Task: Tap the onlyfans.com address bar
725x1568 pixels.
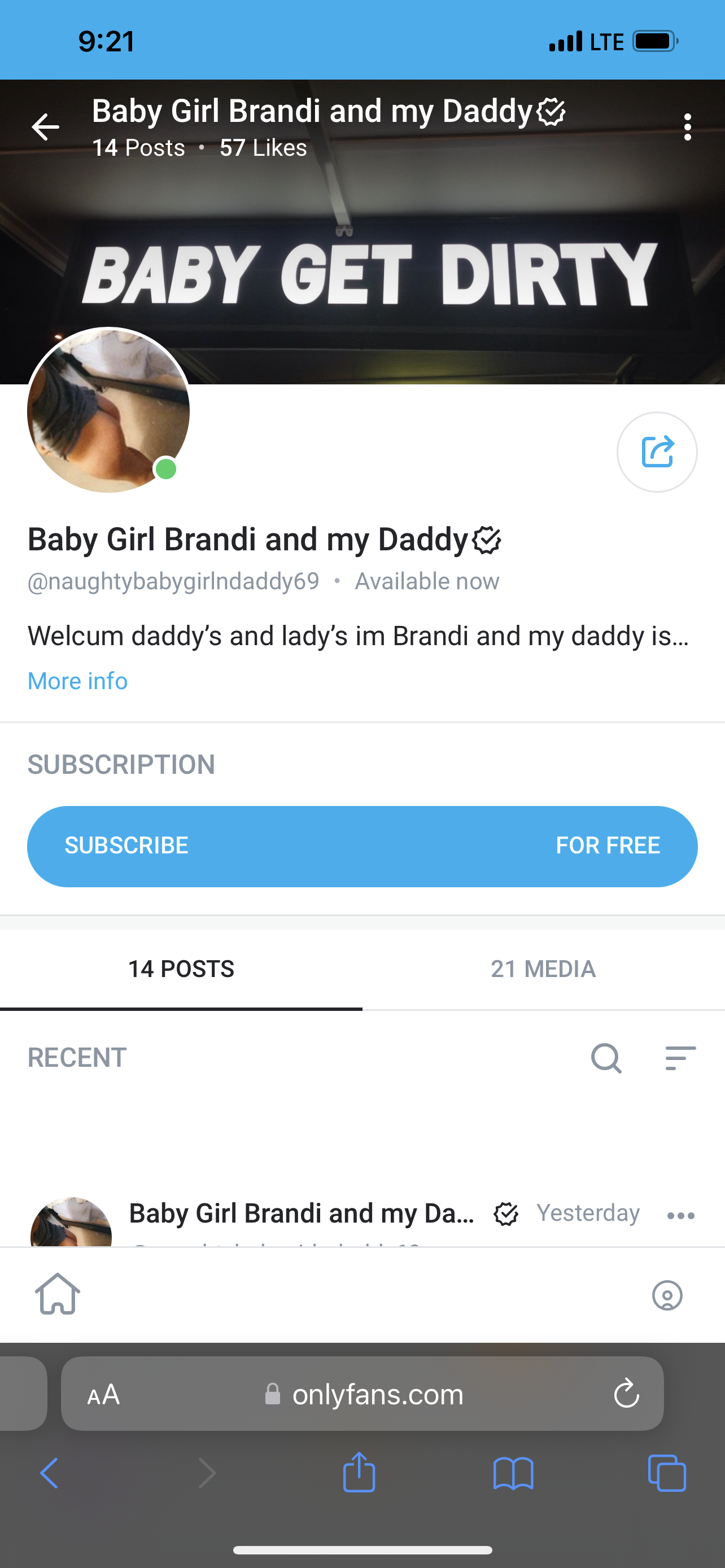Action: pos(362,1394)
